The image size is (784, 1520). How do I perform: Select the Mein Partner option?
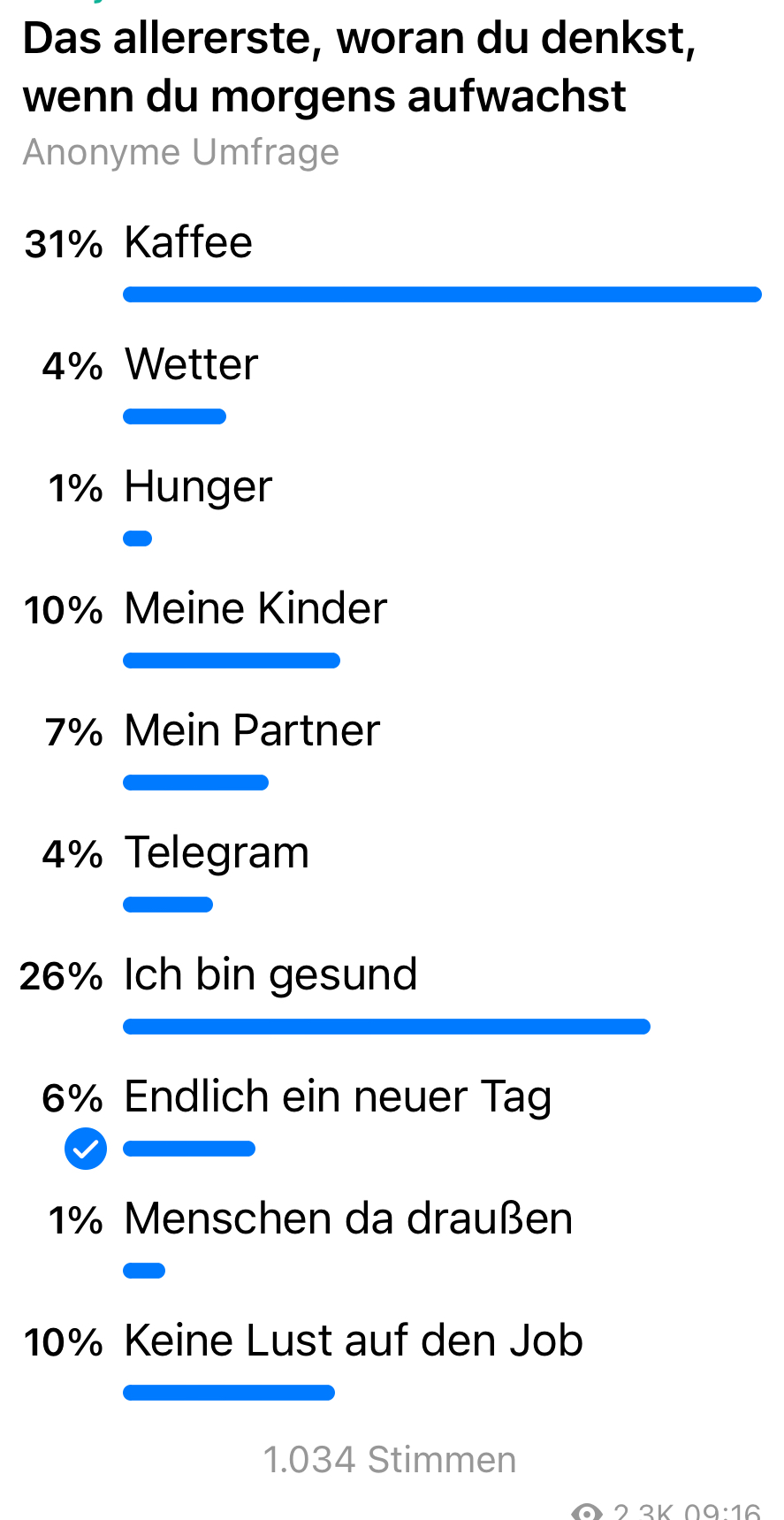pyautogui.click(x=392, y=750)
